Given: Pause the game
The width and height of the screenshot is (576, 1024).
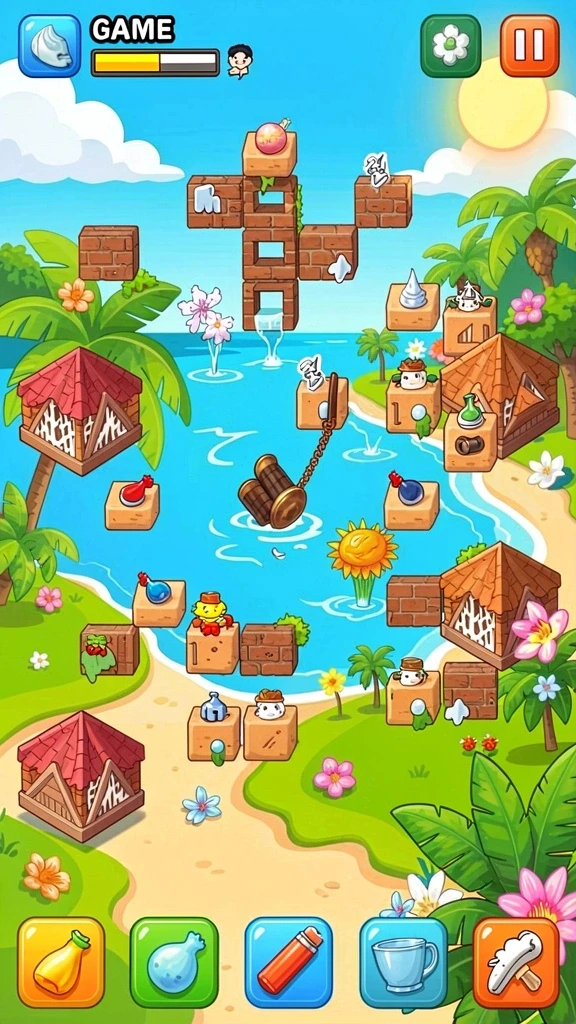Looking at the screenshot, I should pos(530,46).
